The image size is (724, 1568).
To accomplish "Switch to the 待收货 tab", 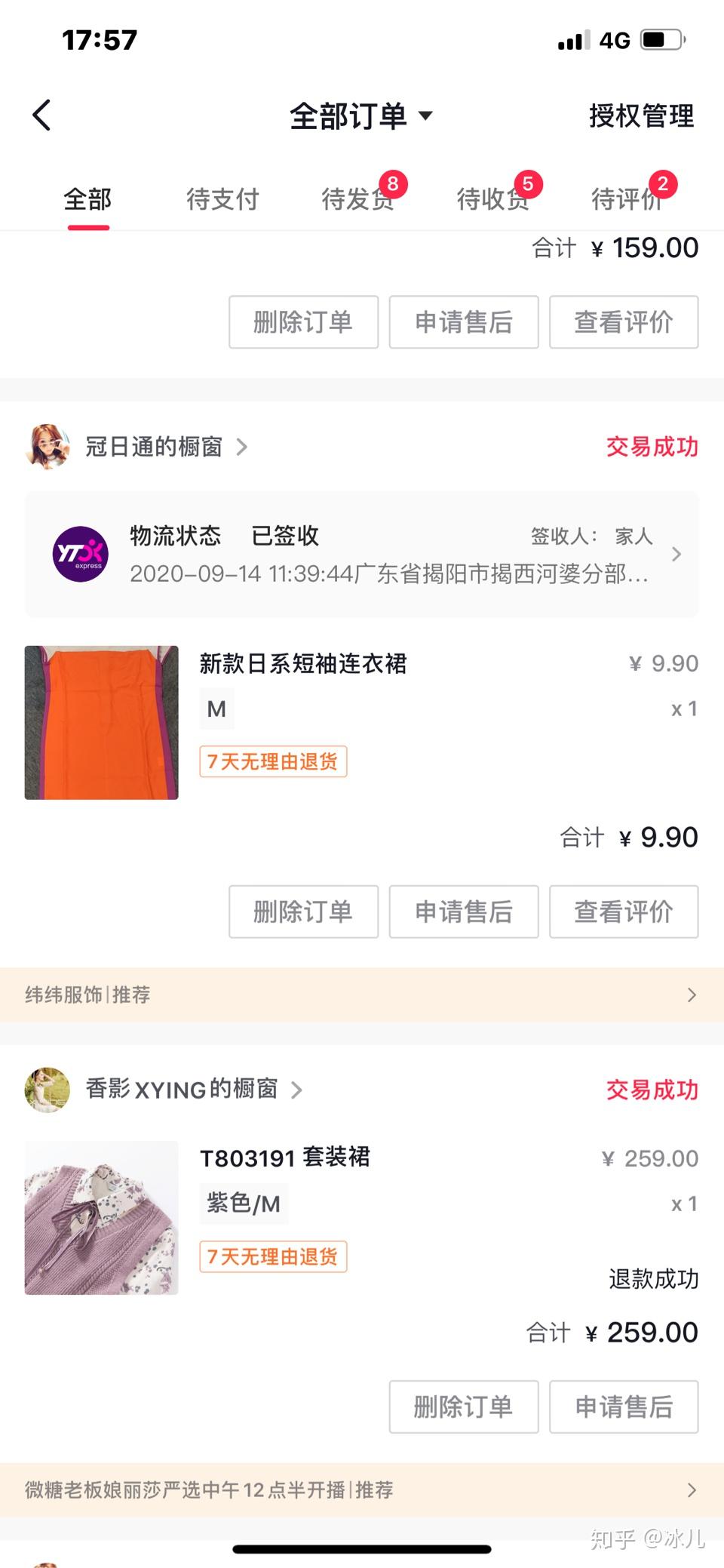I will (x=492, y=199).
